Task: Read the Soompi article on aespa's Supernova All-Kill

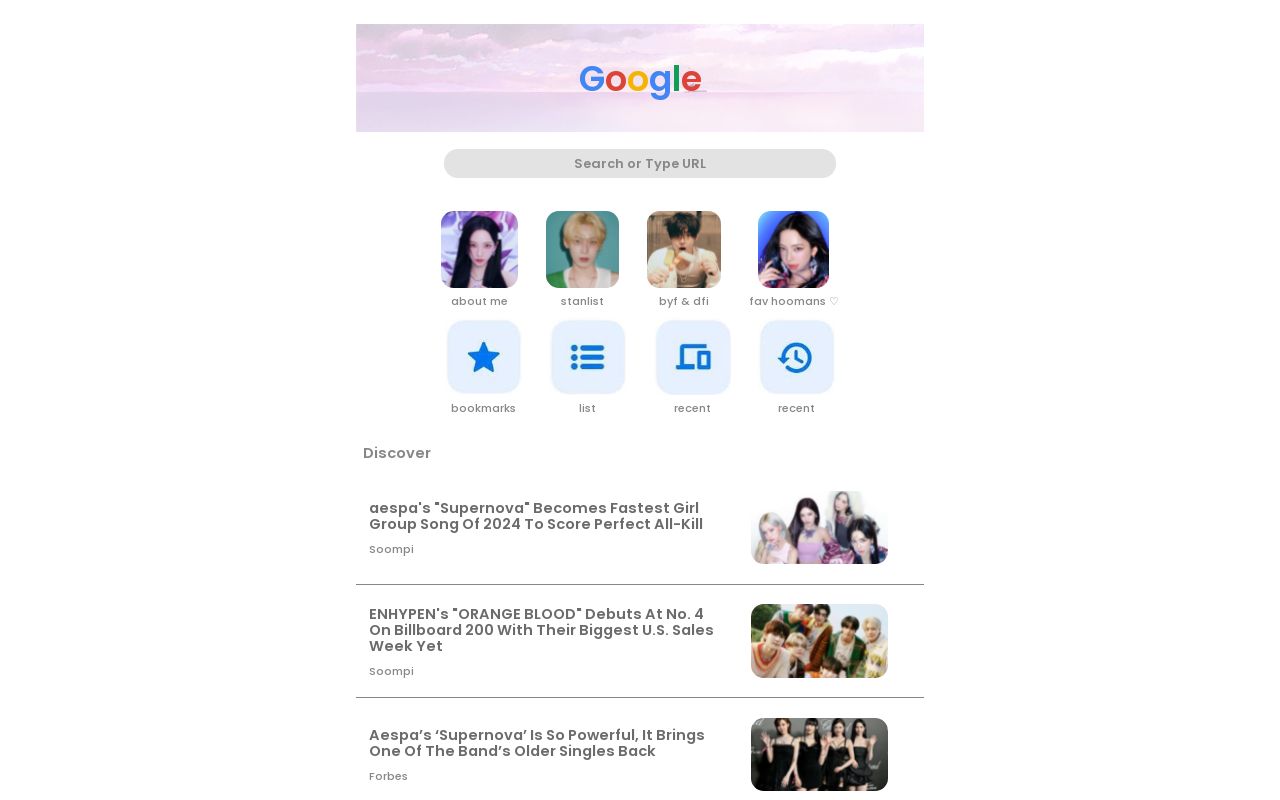Action: click(536, 516)
